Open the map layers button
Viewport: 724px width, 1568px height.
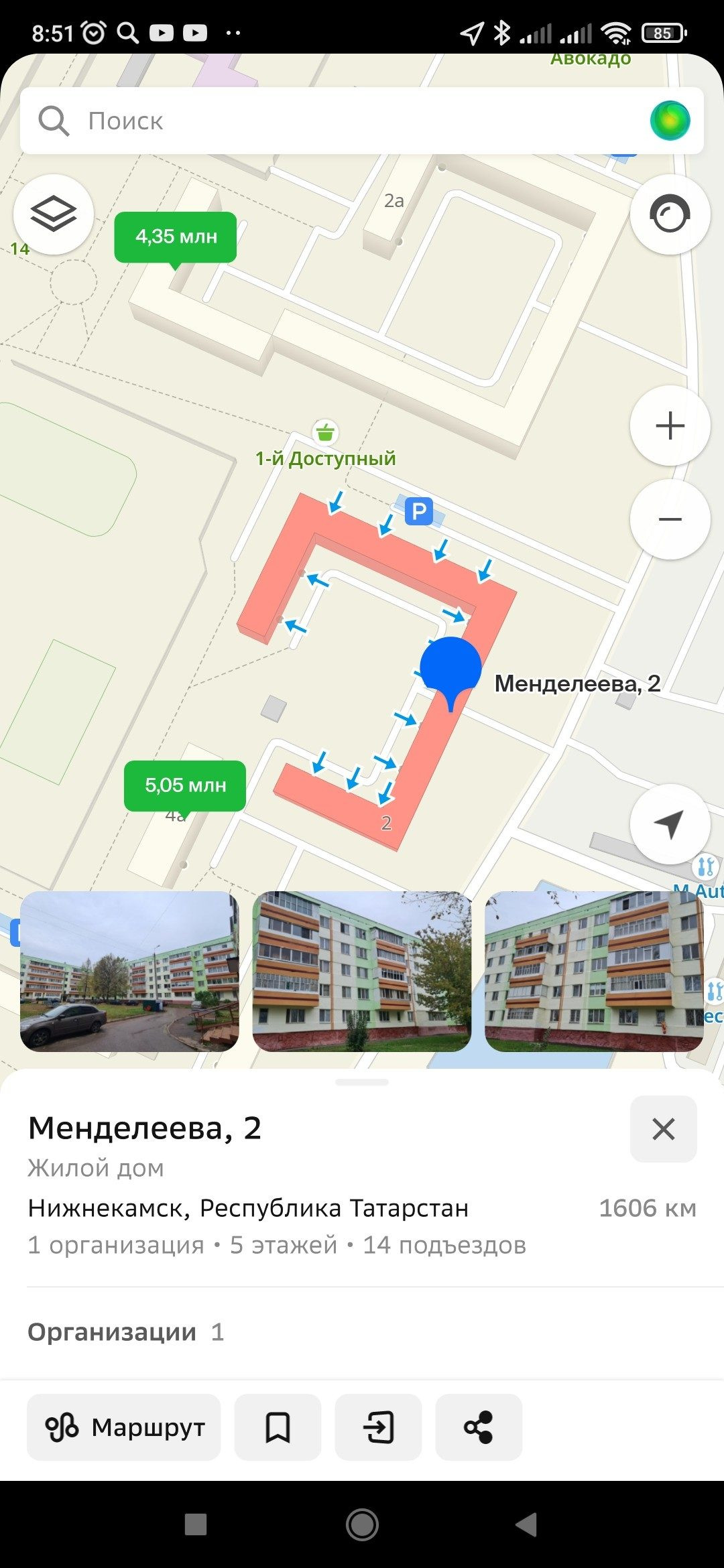(x=54, y=214)
